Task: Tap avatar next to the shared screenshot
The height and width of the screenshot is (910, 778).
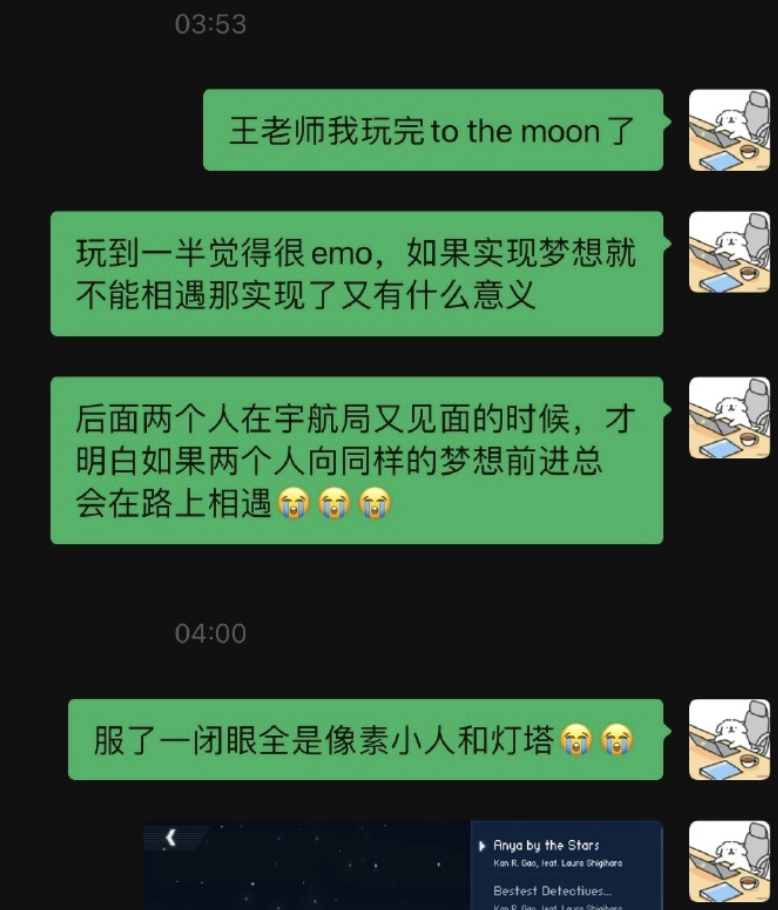Action: pos(729,862)
